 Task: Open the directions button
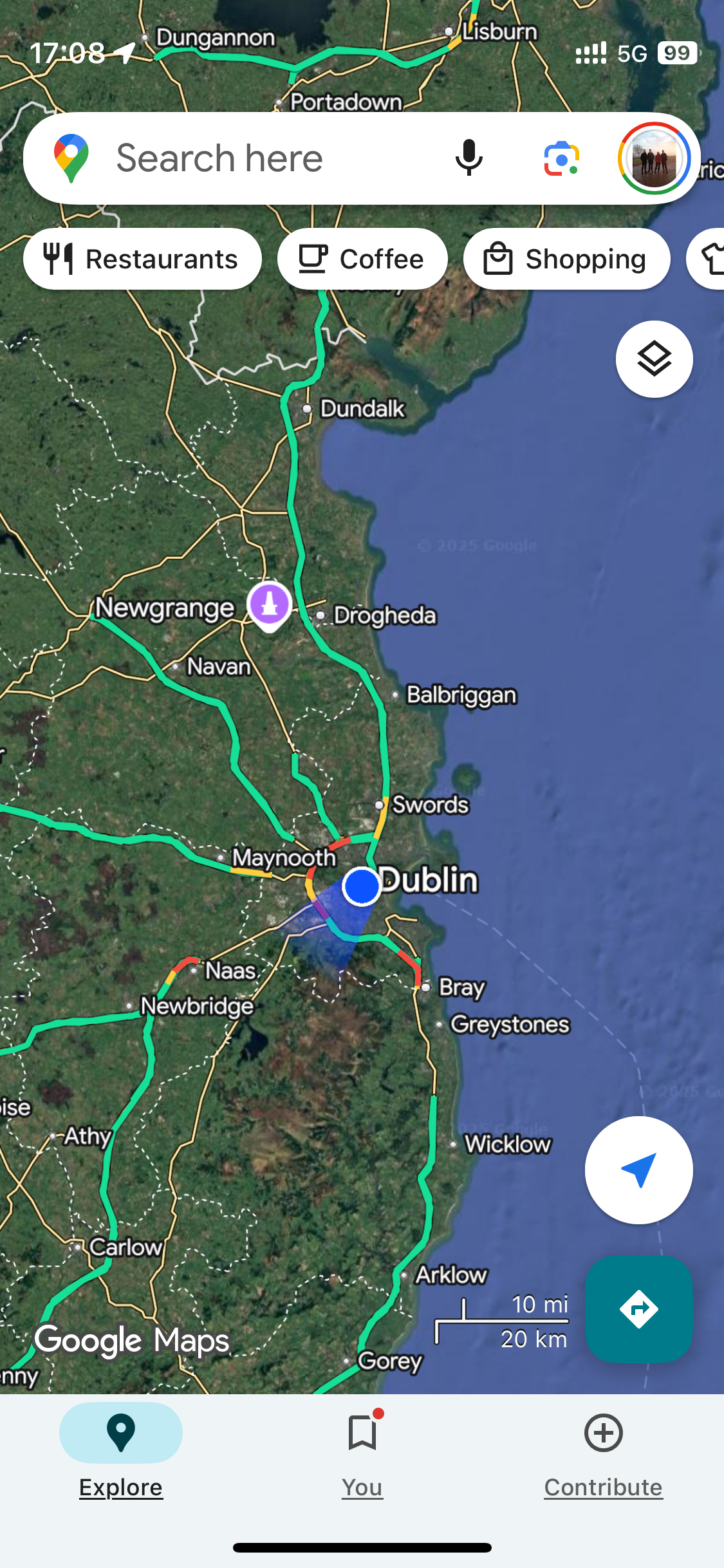[x=638, y=1309]
